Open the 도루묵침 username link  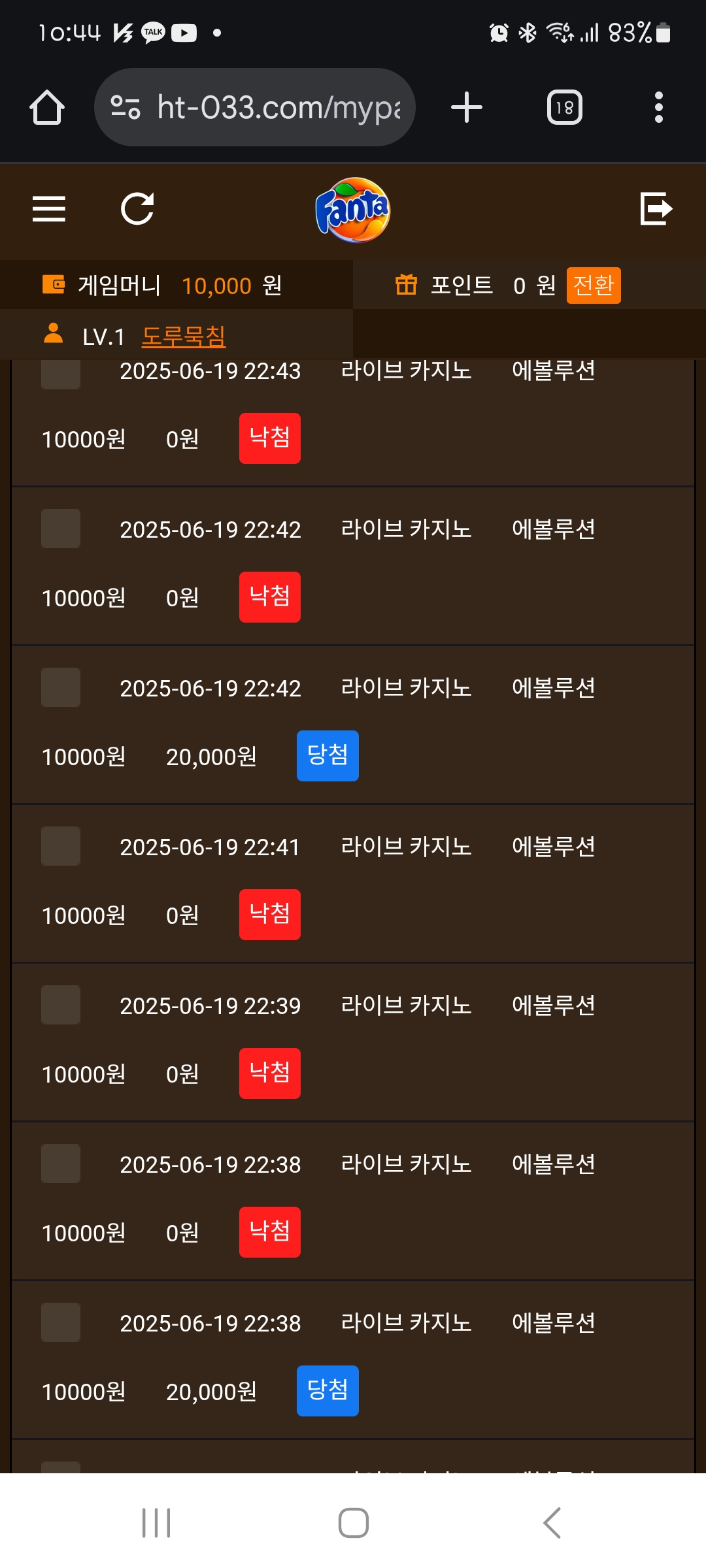[184, 336]
